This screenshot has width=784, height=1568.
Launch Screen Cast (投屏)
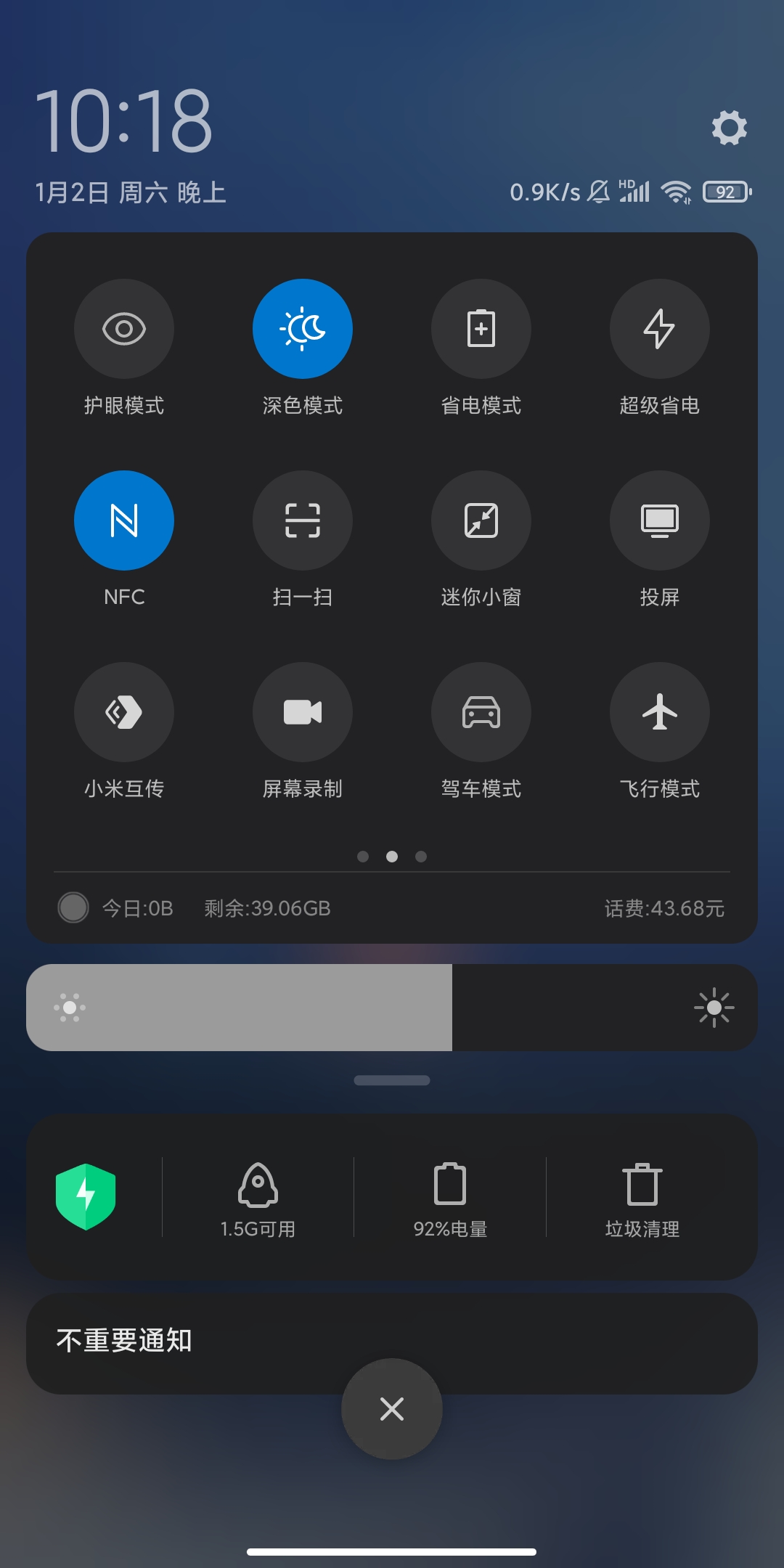click(659, 520)
